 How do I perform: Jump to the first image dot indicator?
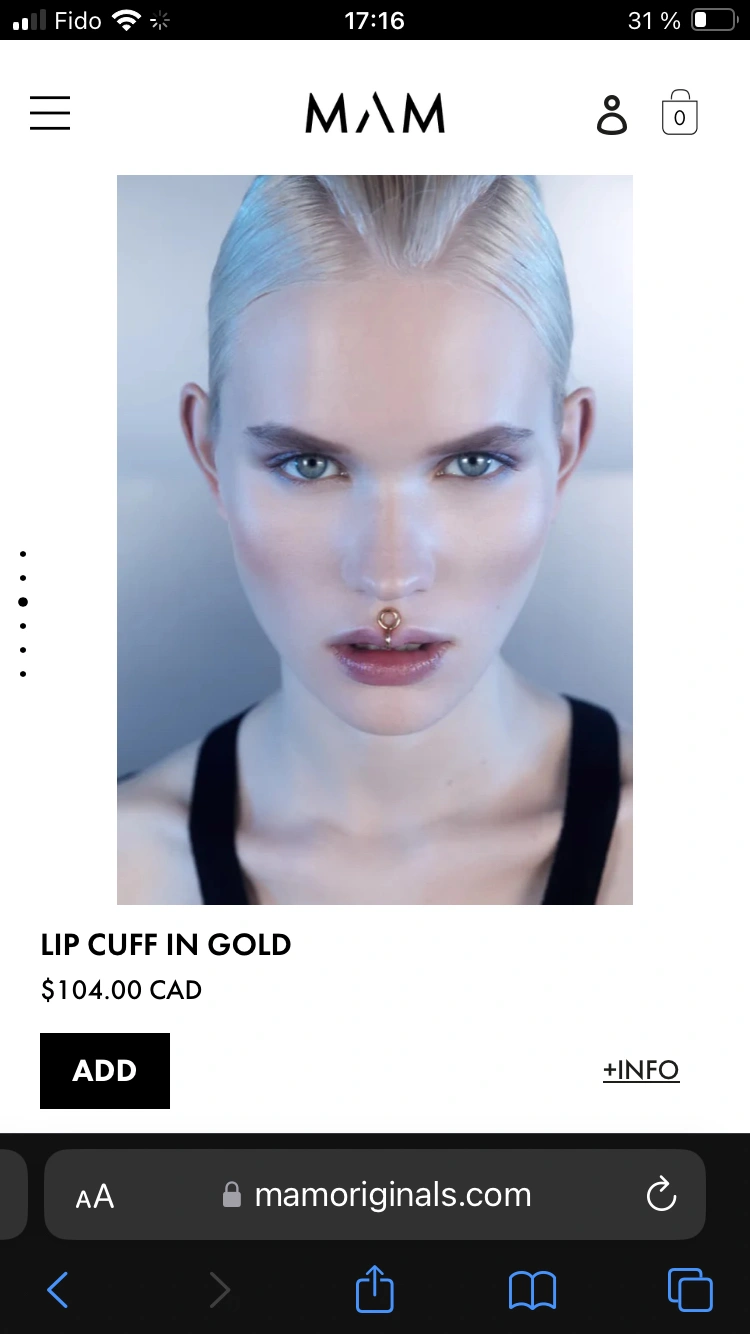pyautogui.click(x=23, y=553)
